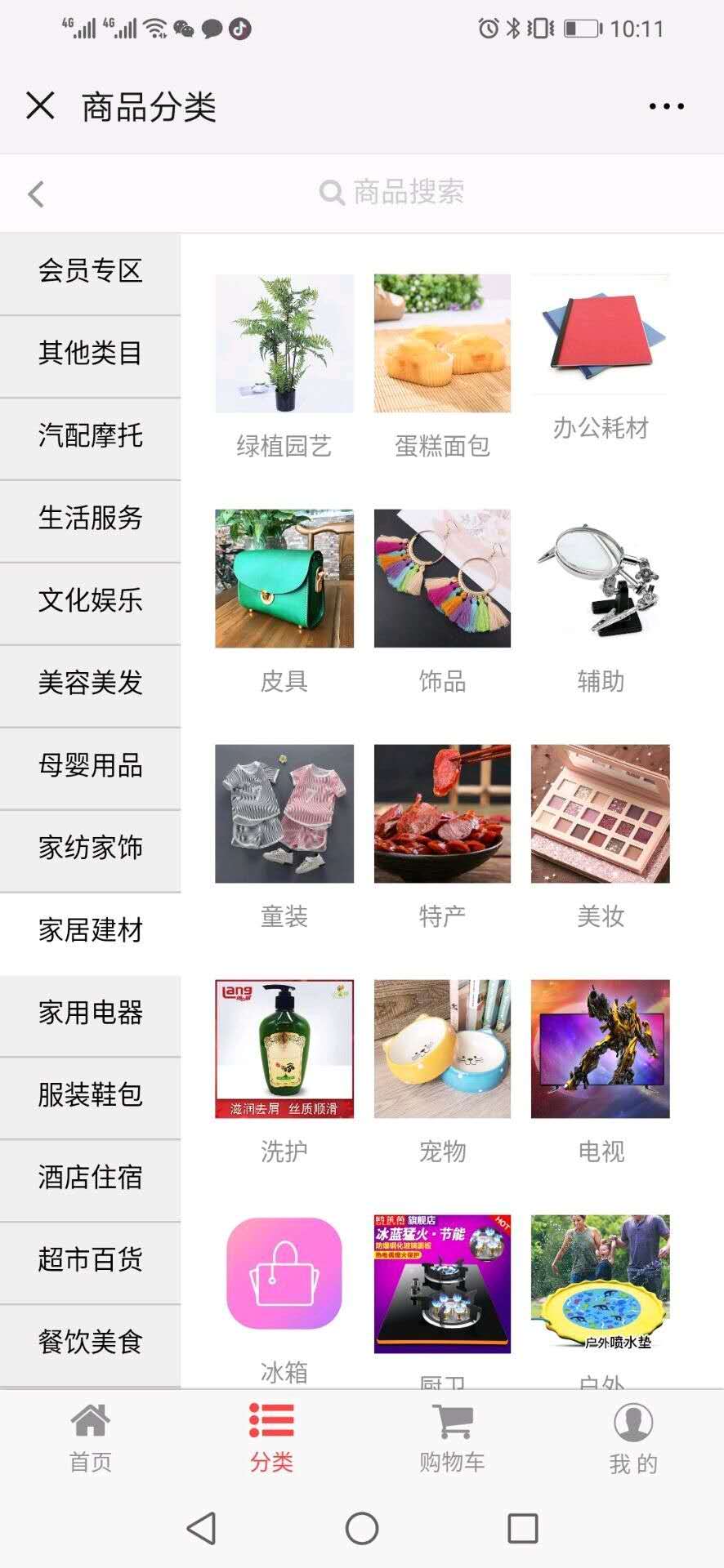Switch to the 超市百货 category
Screen dimensions: 724x1568
coord(90,1258)
